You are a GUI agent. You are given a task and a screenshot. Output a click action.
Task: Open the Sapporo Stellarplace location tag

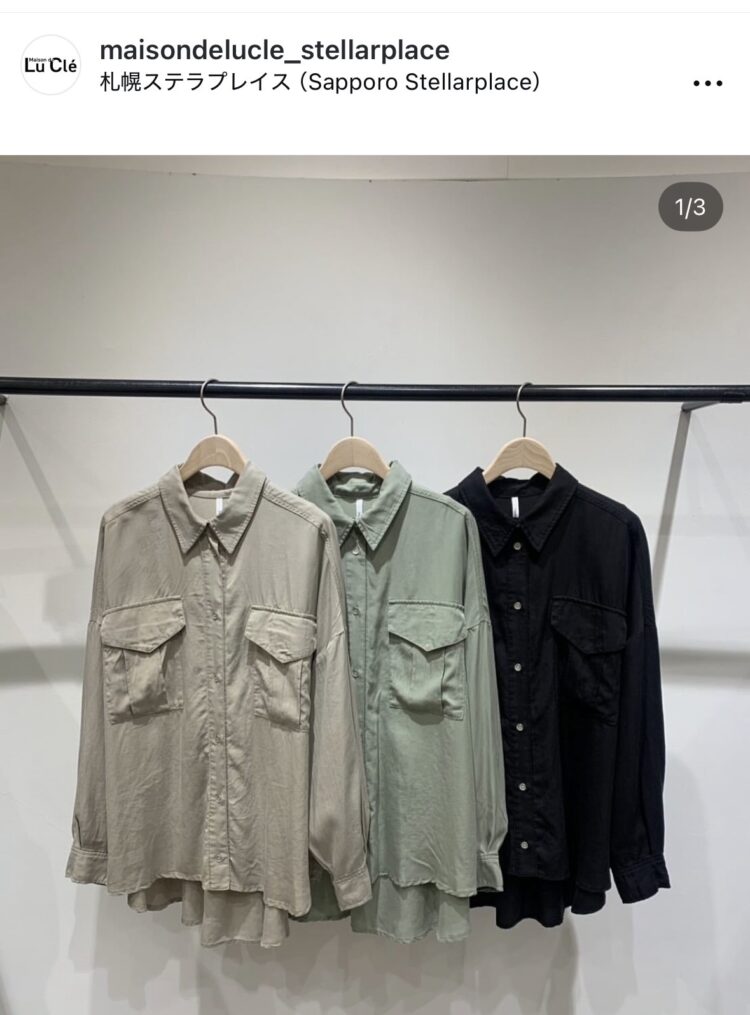tap(320, 82)
